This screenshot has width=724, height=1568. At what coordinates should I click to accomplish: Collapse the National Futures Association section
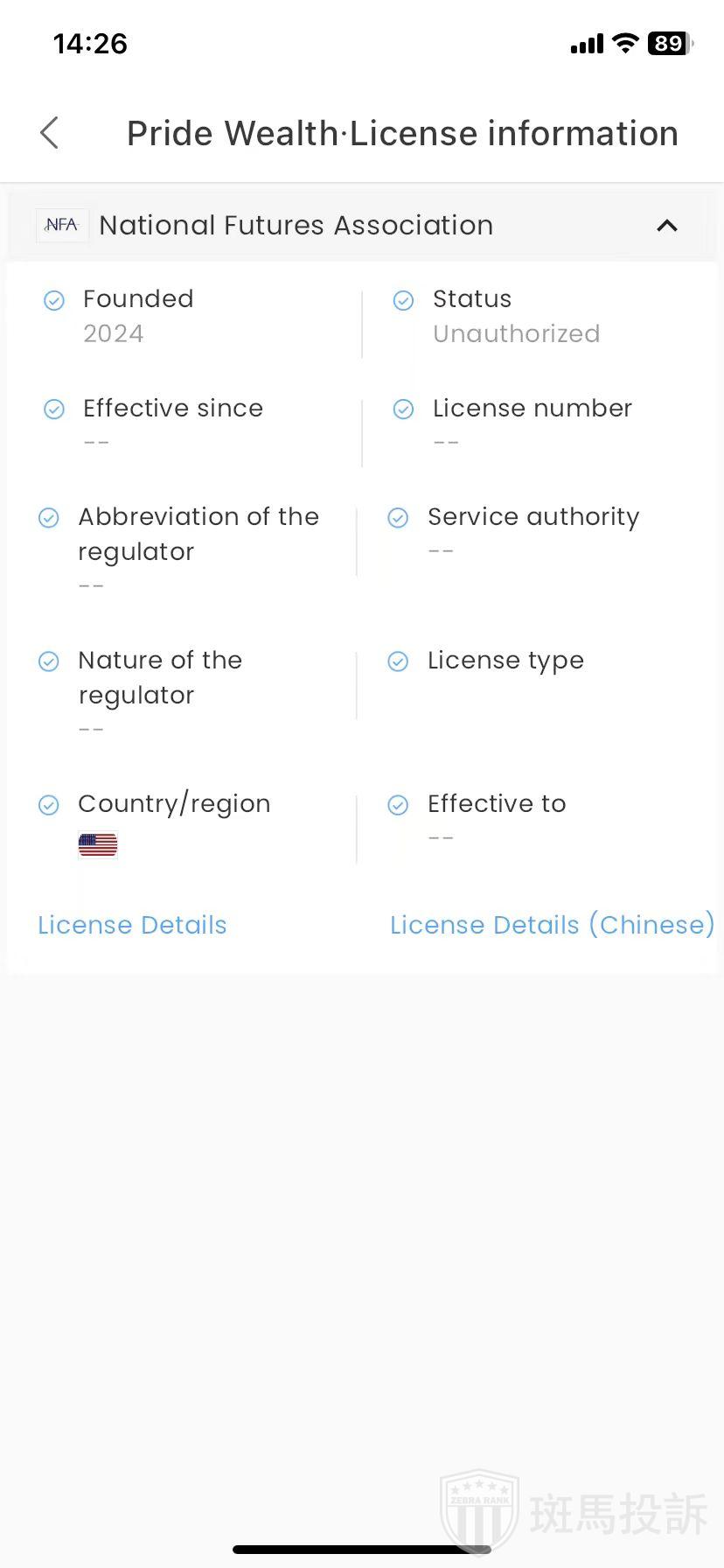[666, 226]
